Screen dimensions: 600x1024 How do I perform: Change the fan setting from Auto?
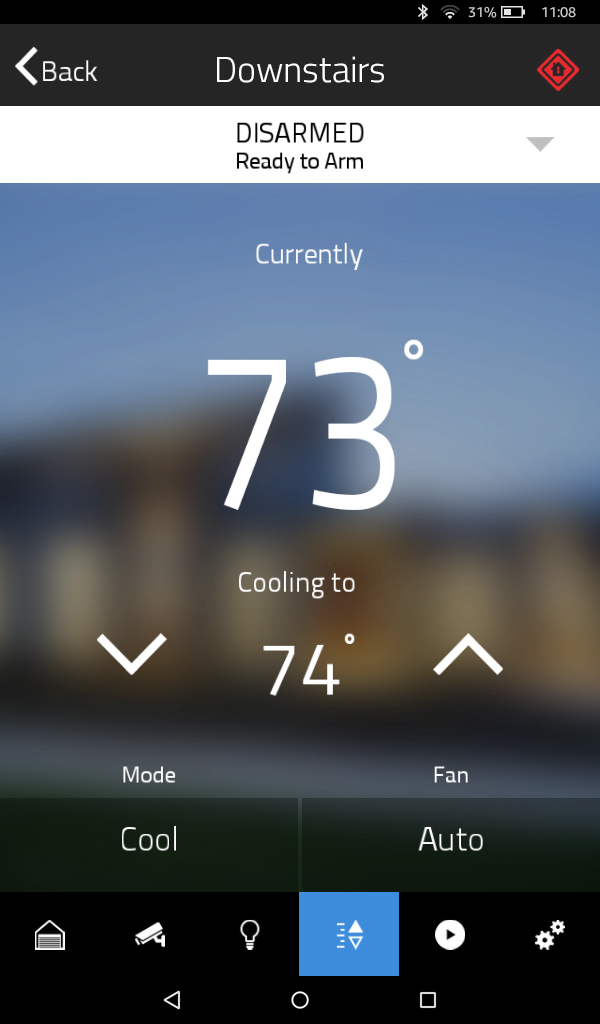[451, 840]
